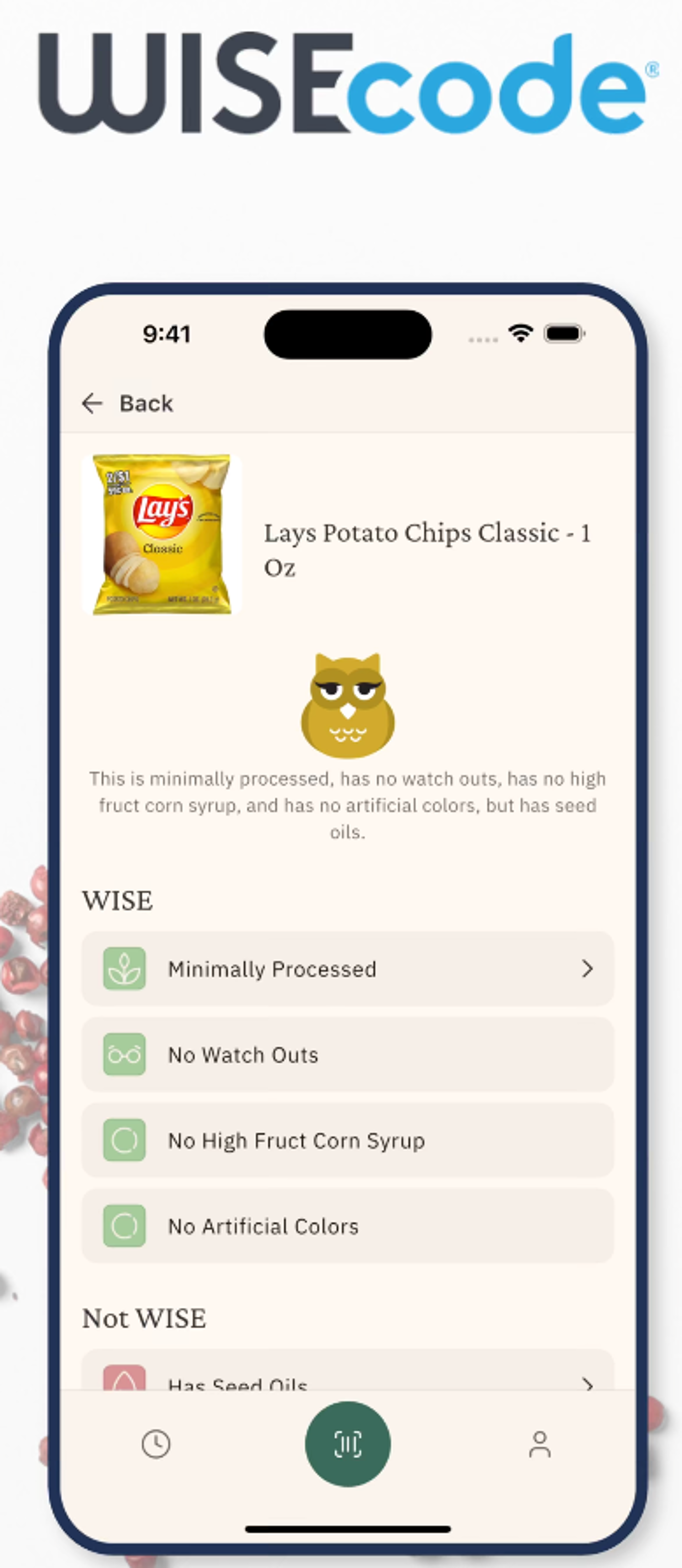
Task: Select the Minimally Processed leaf icon
Action: pyautogui.click(x=124, y=969)
